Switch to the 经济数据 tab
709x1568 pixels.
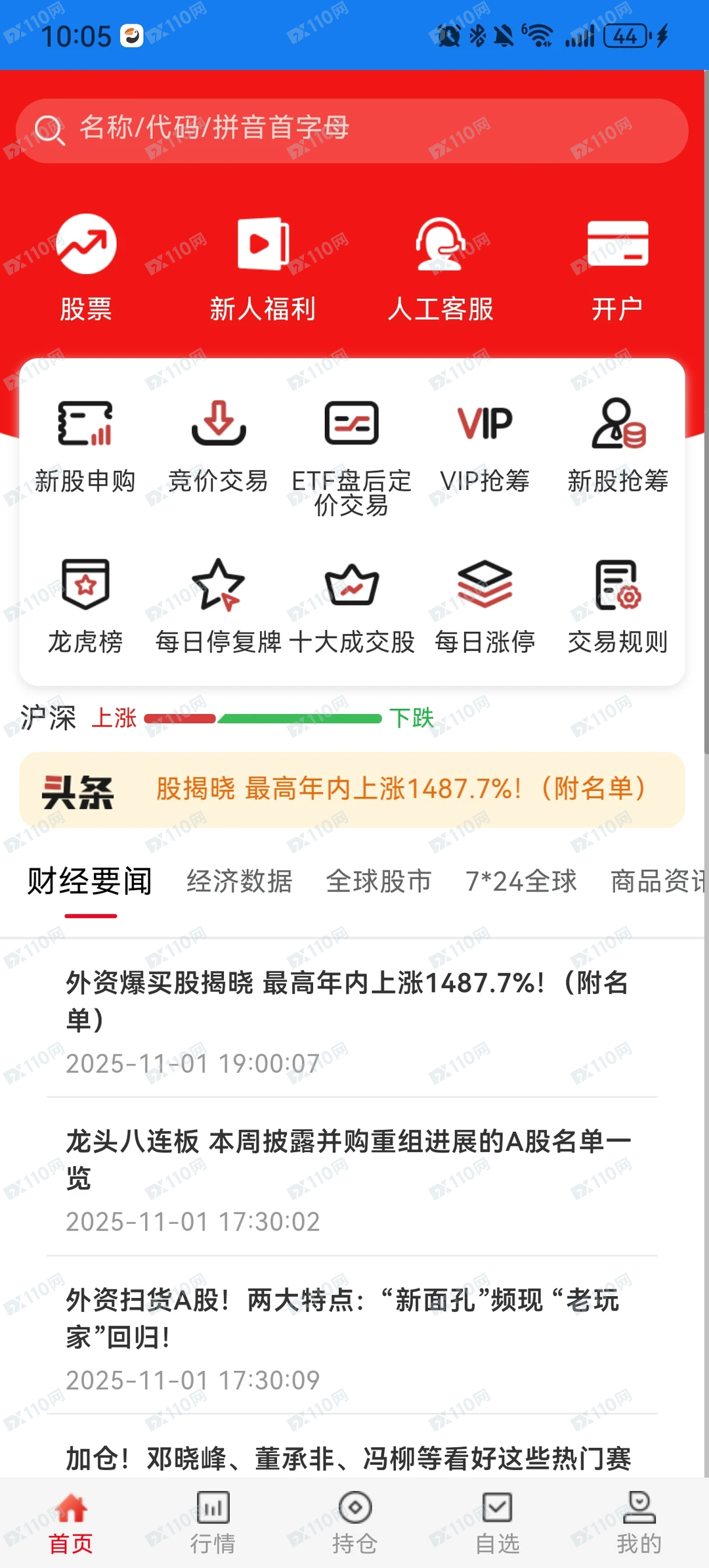(x=240, y=881)
